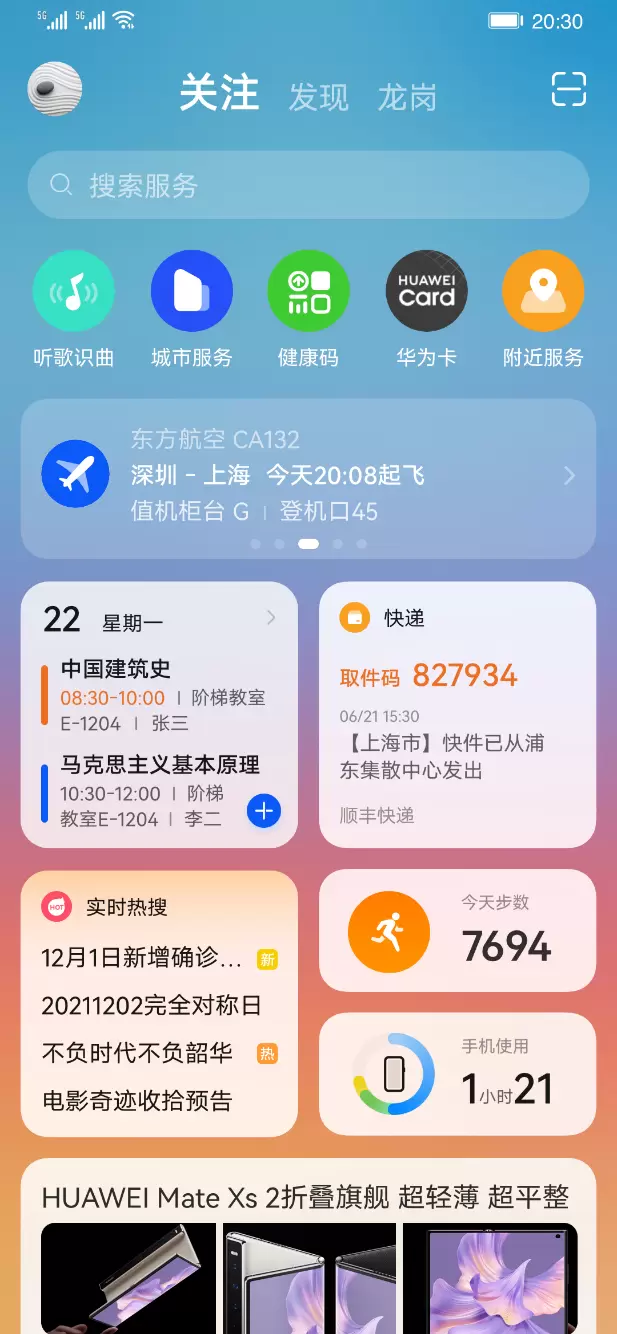Switch to the 发现 tab
617x1334 pixels.
click(318, 97)
